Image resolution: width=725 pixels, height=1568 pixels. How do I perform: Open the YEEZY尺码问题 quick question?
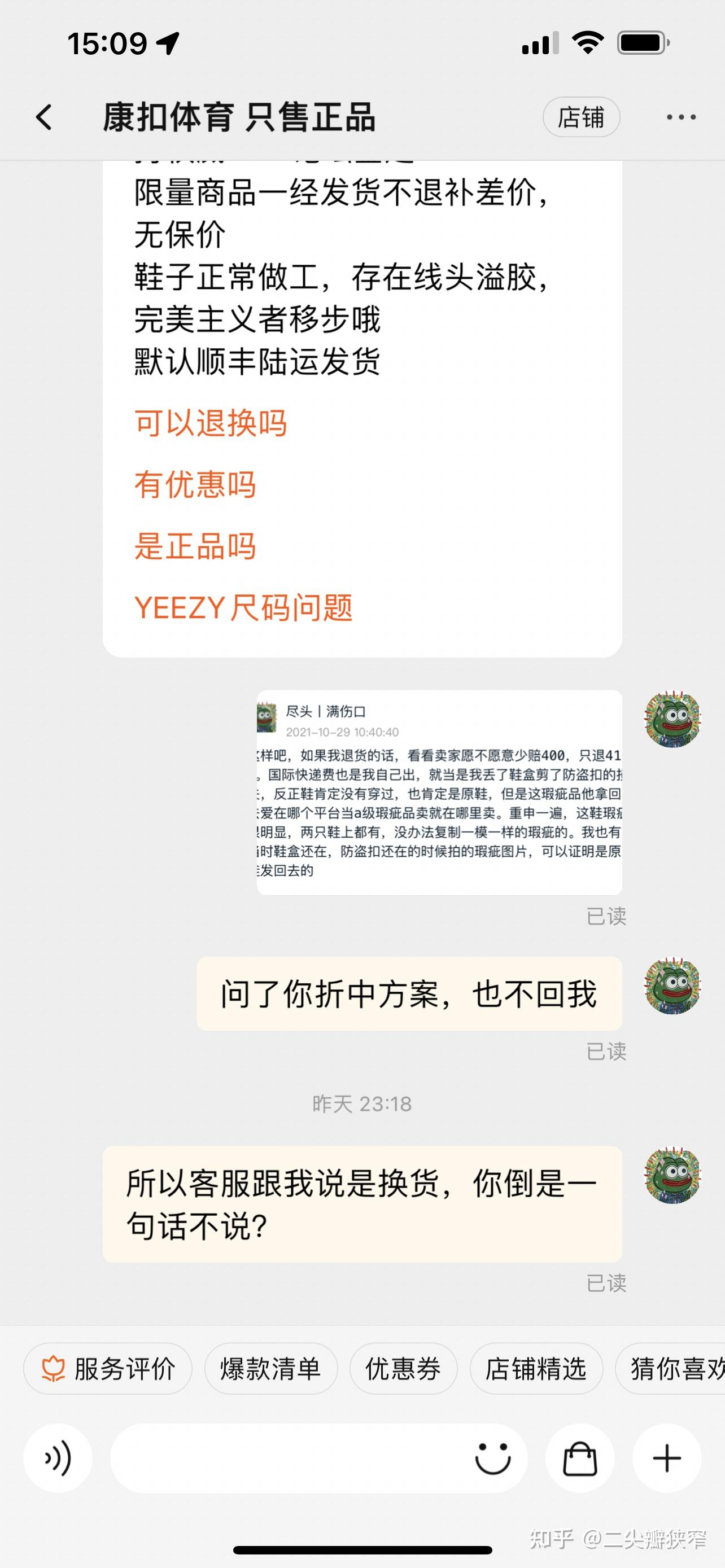coord(243,607)
